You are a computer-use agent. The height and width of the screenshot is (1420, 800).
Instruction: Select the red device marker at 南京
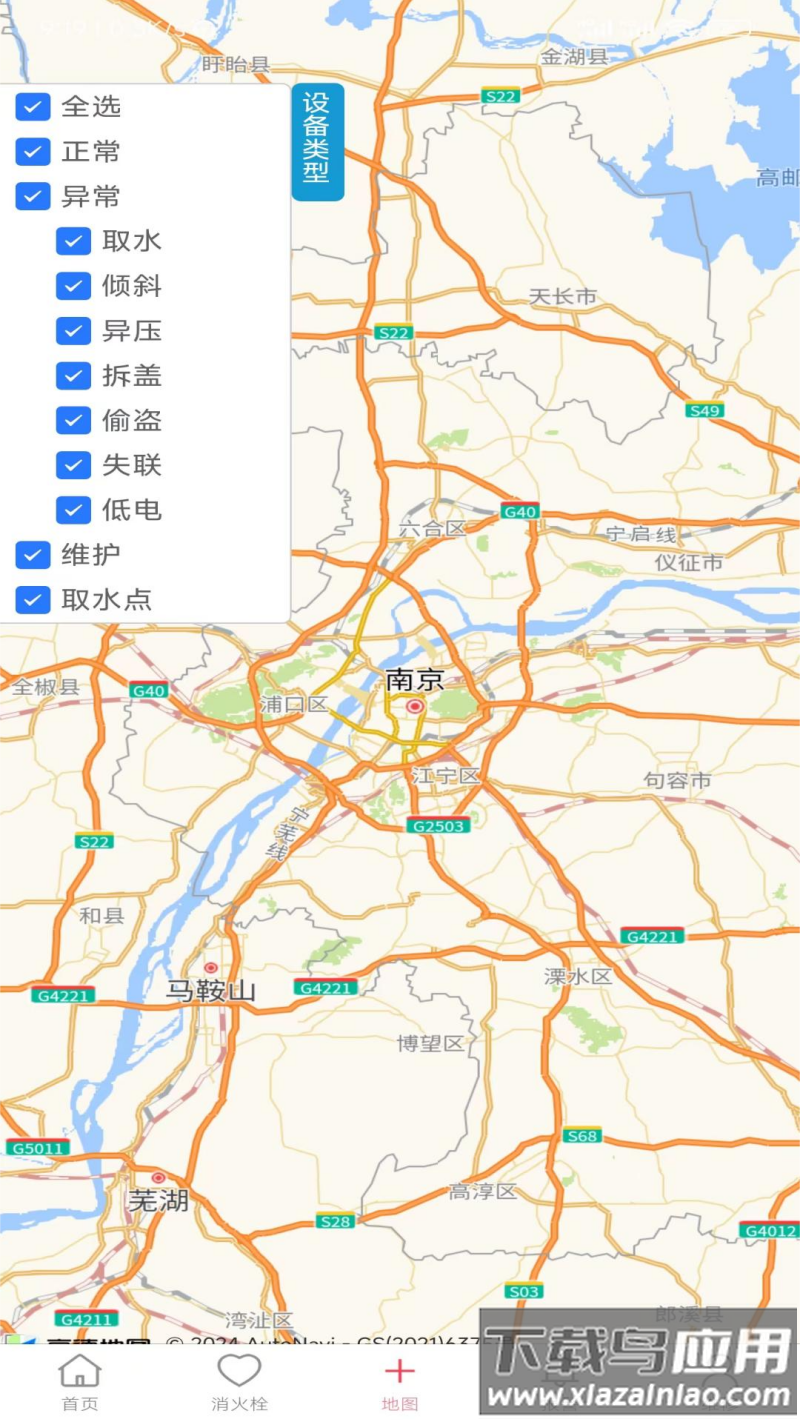coord(415,704)
